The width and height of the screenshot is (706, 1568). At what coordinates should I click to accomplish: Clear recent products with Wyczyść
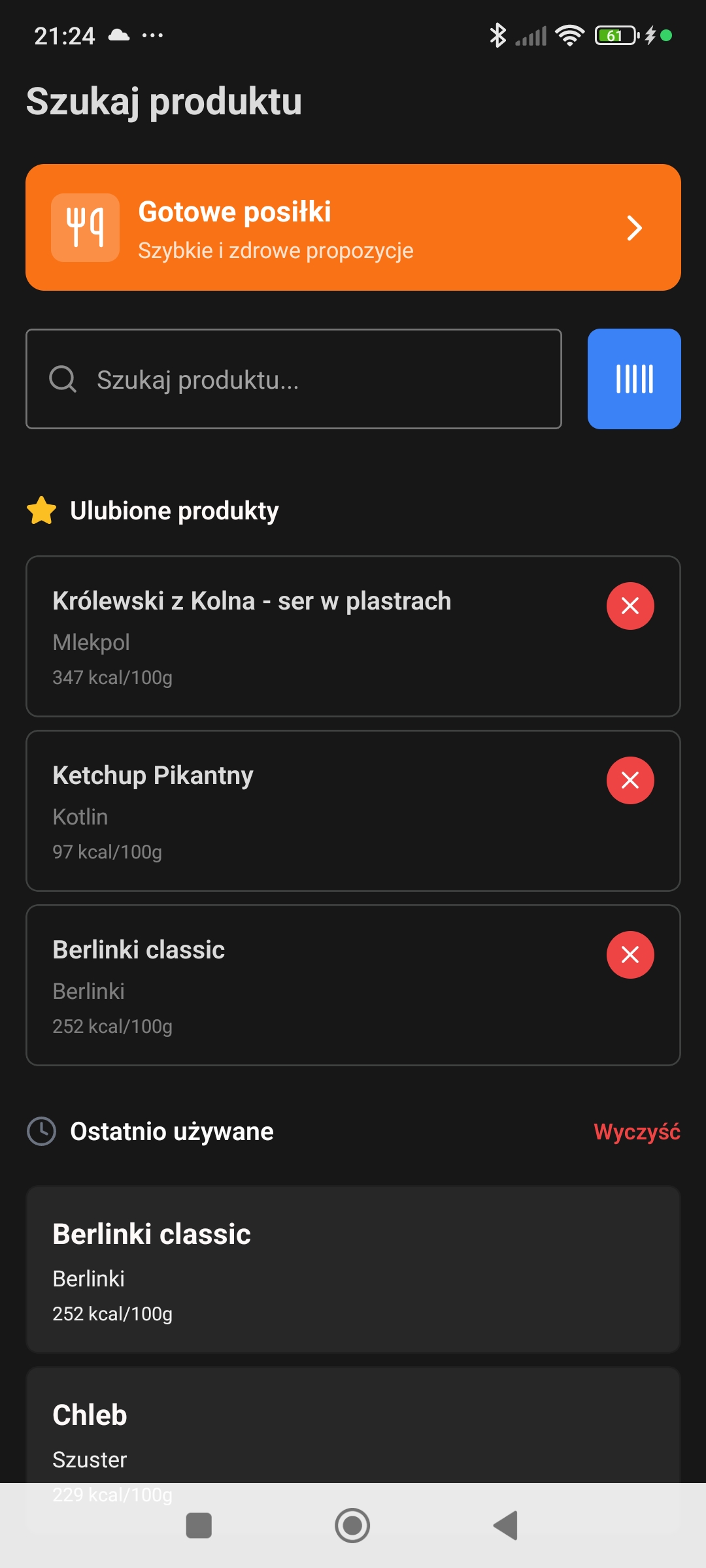click(x=637, y=1130)
